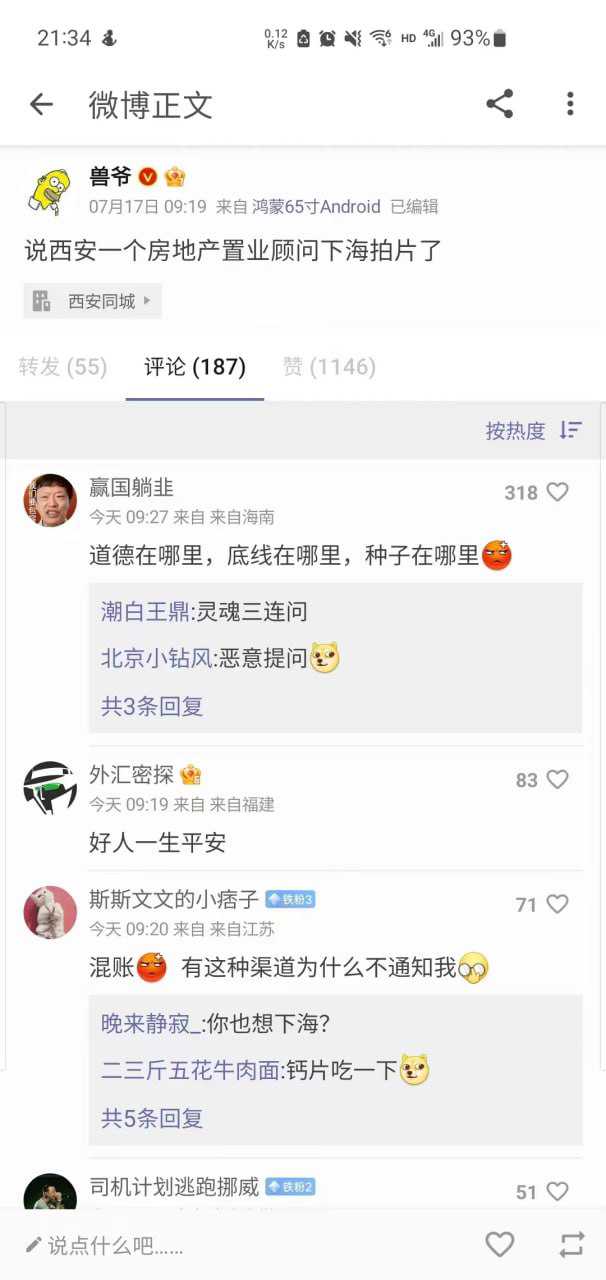Select the 评论 (187) tab

195,367
